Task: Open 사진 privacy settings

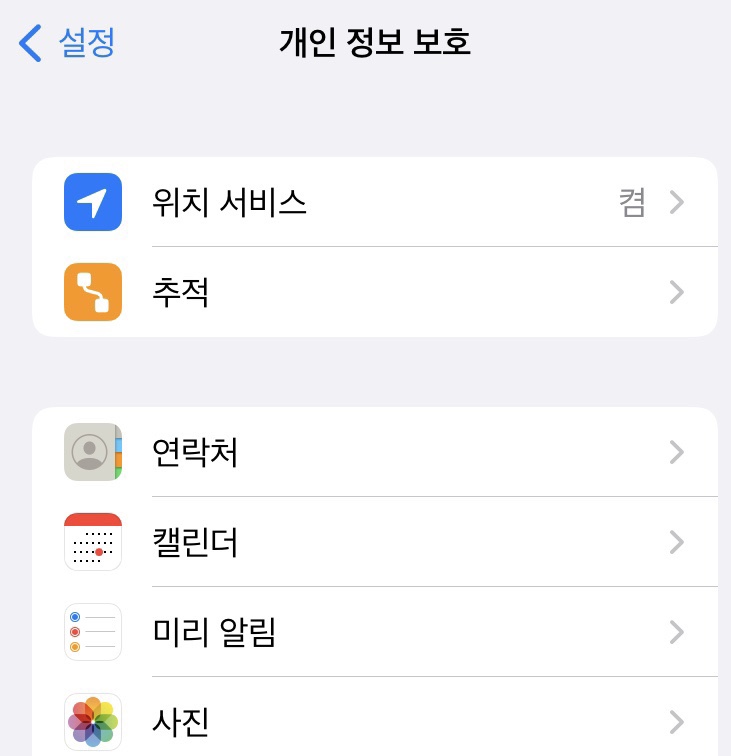Action: (375, 720)
